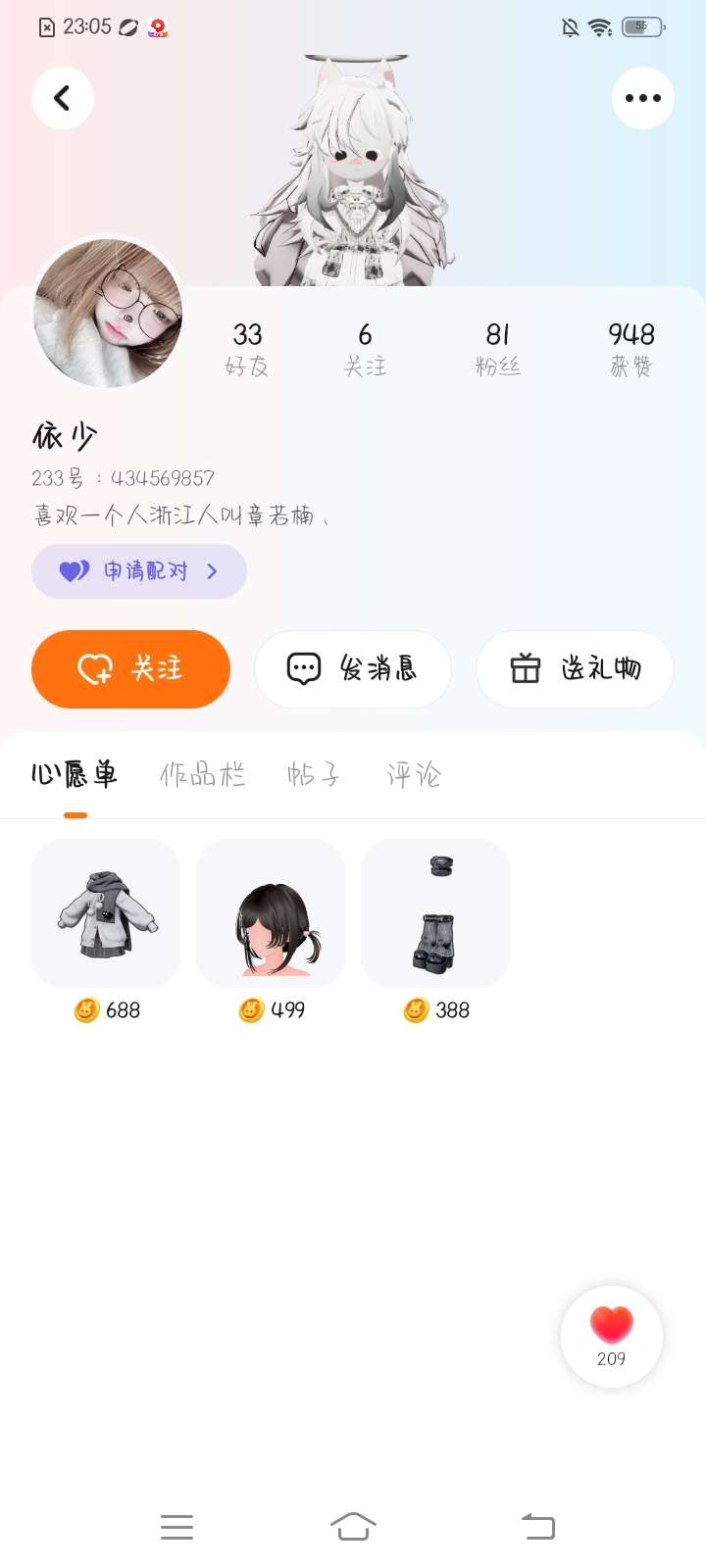Switch to the 作品栏 tab

click(x=202, y=775)
